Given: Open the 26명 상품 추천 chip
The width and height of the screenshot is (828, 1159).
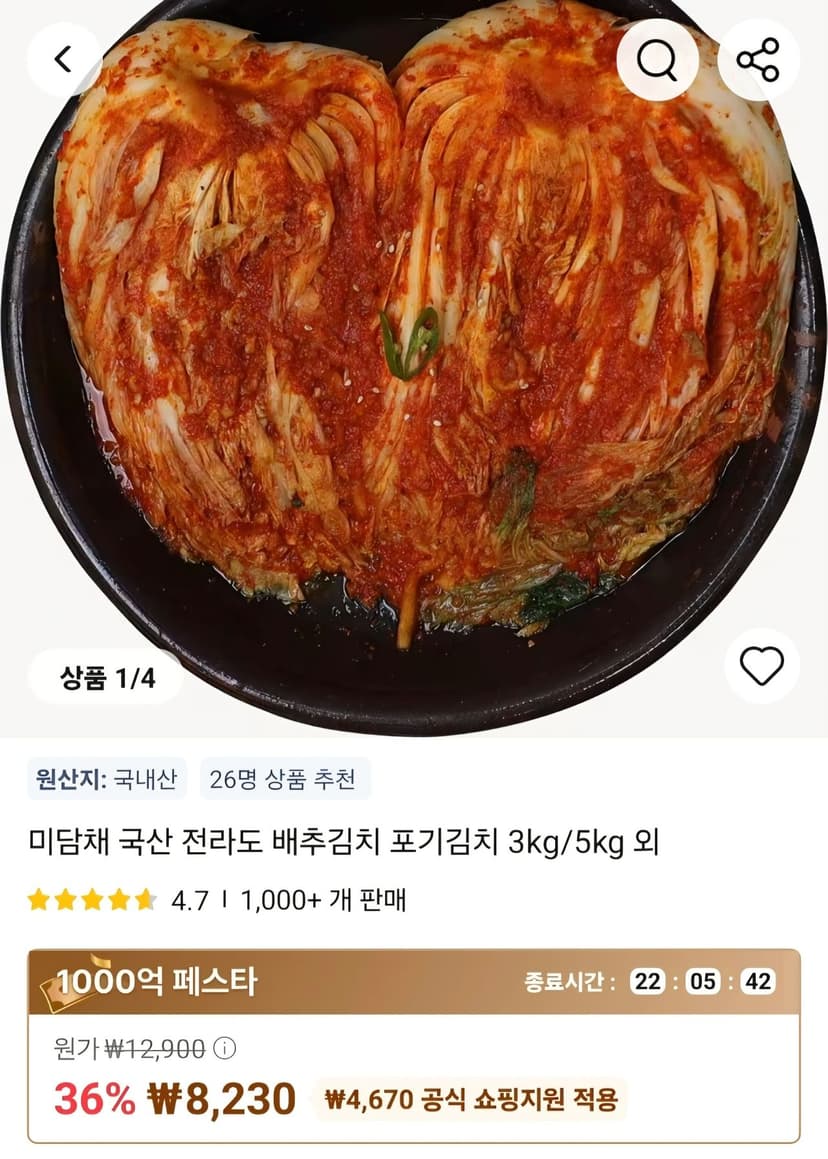Looking at the screenshot, I should (284, 778).
